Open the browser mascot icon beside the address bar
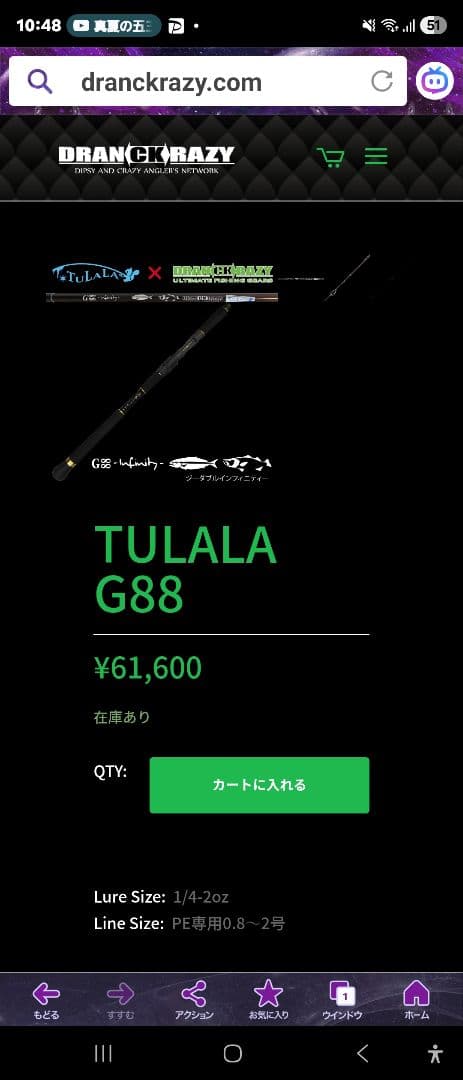 [x=435, y=82]
